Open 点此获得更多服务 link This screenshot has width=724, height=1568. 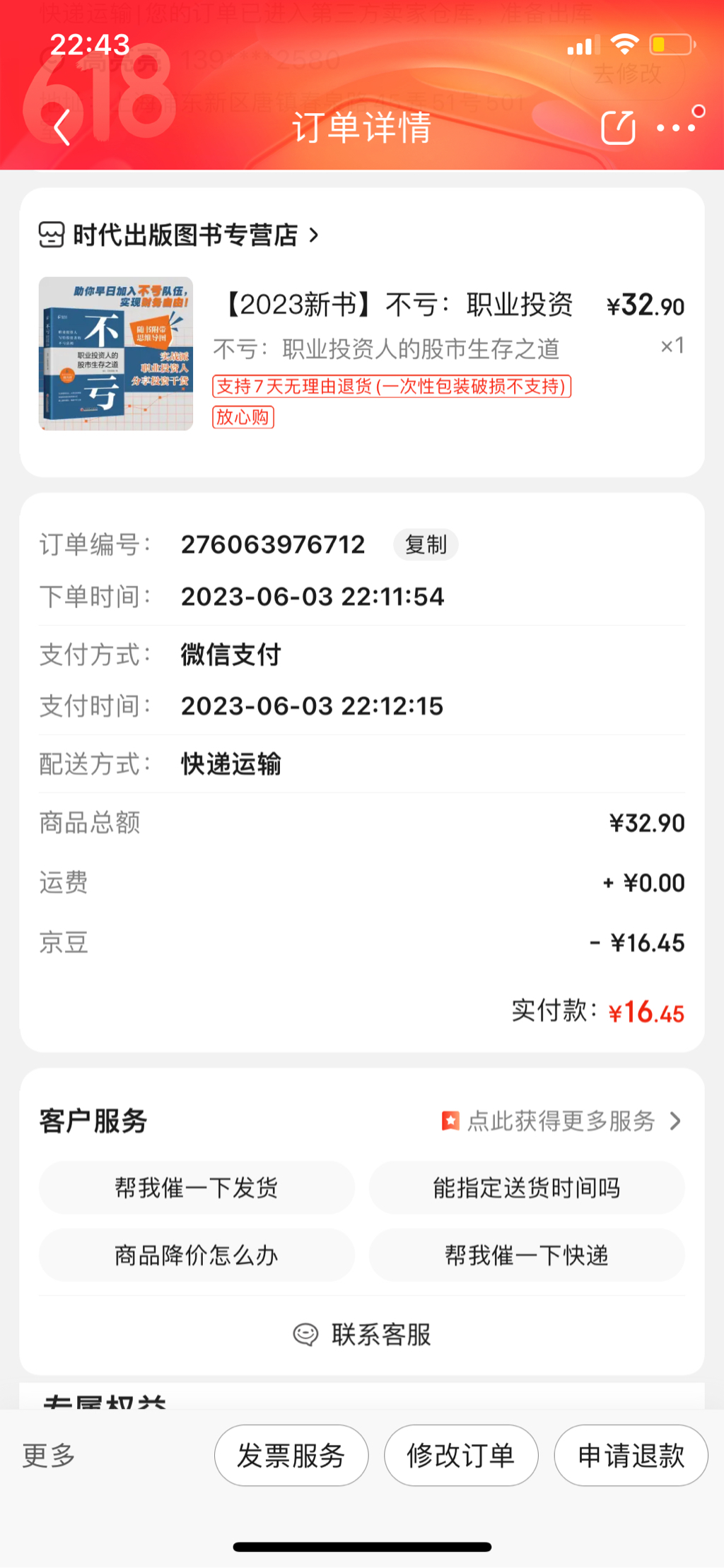tap(562, 1121)
